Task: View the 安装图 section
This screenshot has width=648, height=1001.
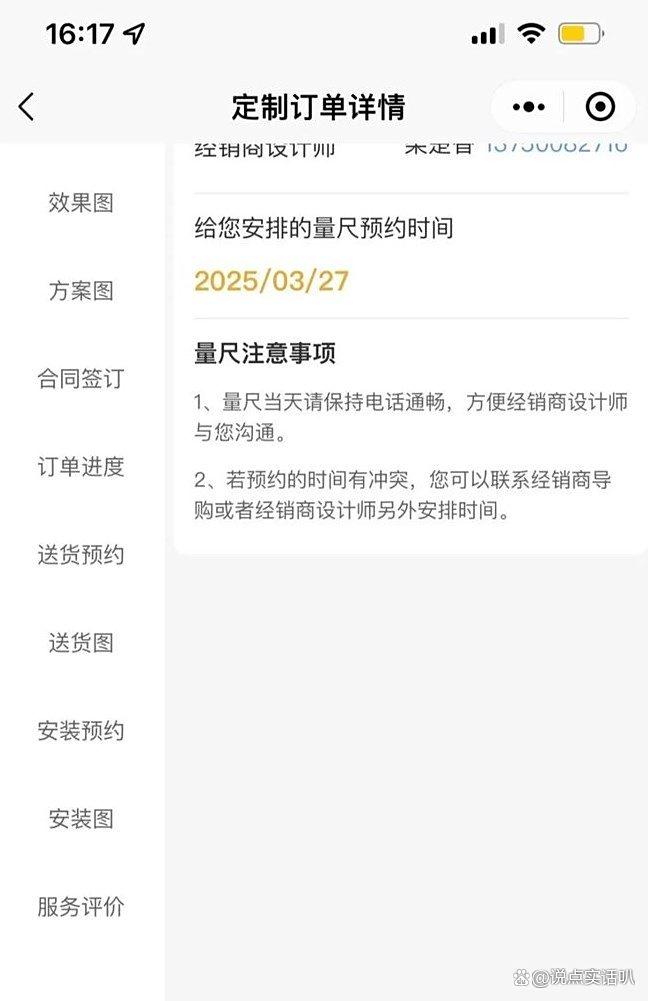Action: coord(81,819)
